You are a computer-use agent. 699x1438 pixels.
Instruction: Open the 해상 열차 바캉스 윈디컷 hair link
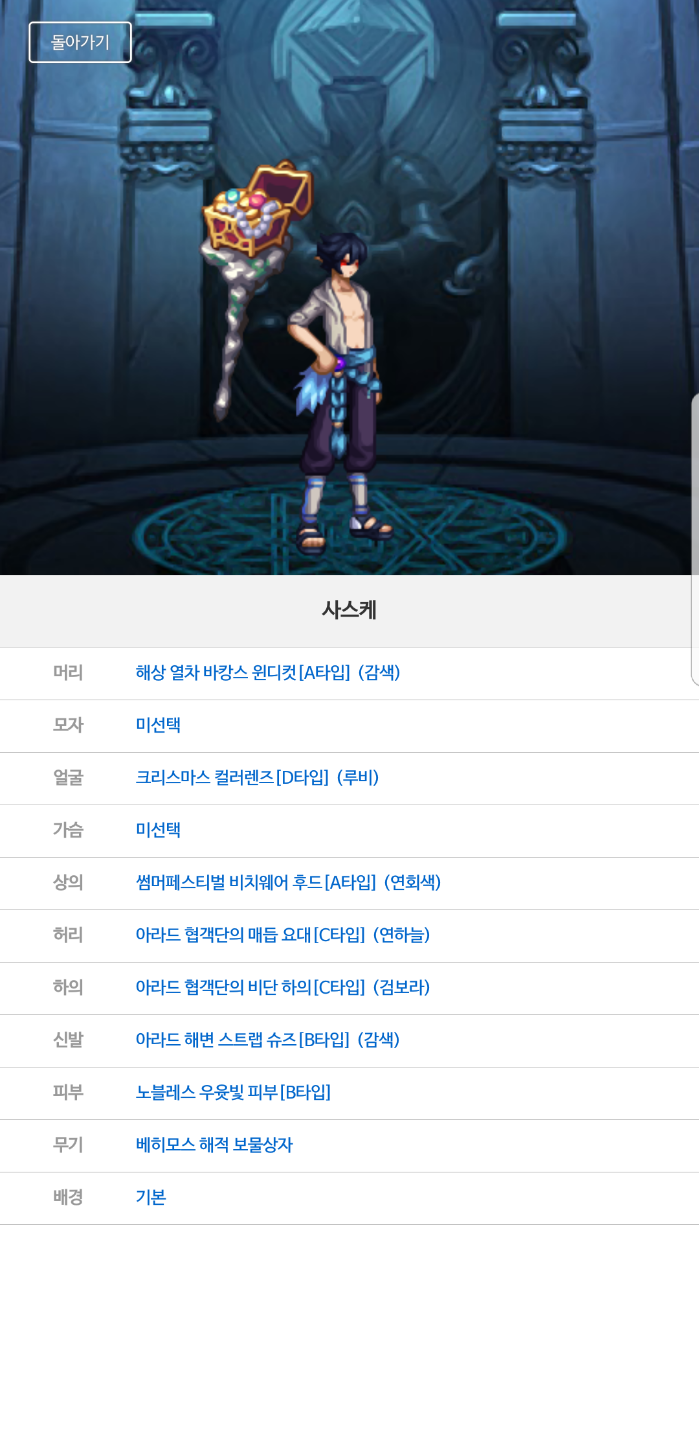coord(267,673)
